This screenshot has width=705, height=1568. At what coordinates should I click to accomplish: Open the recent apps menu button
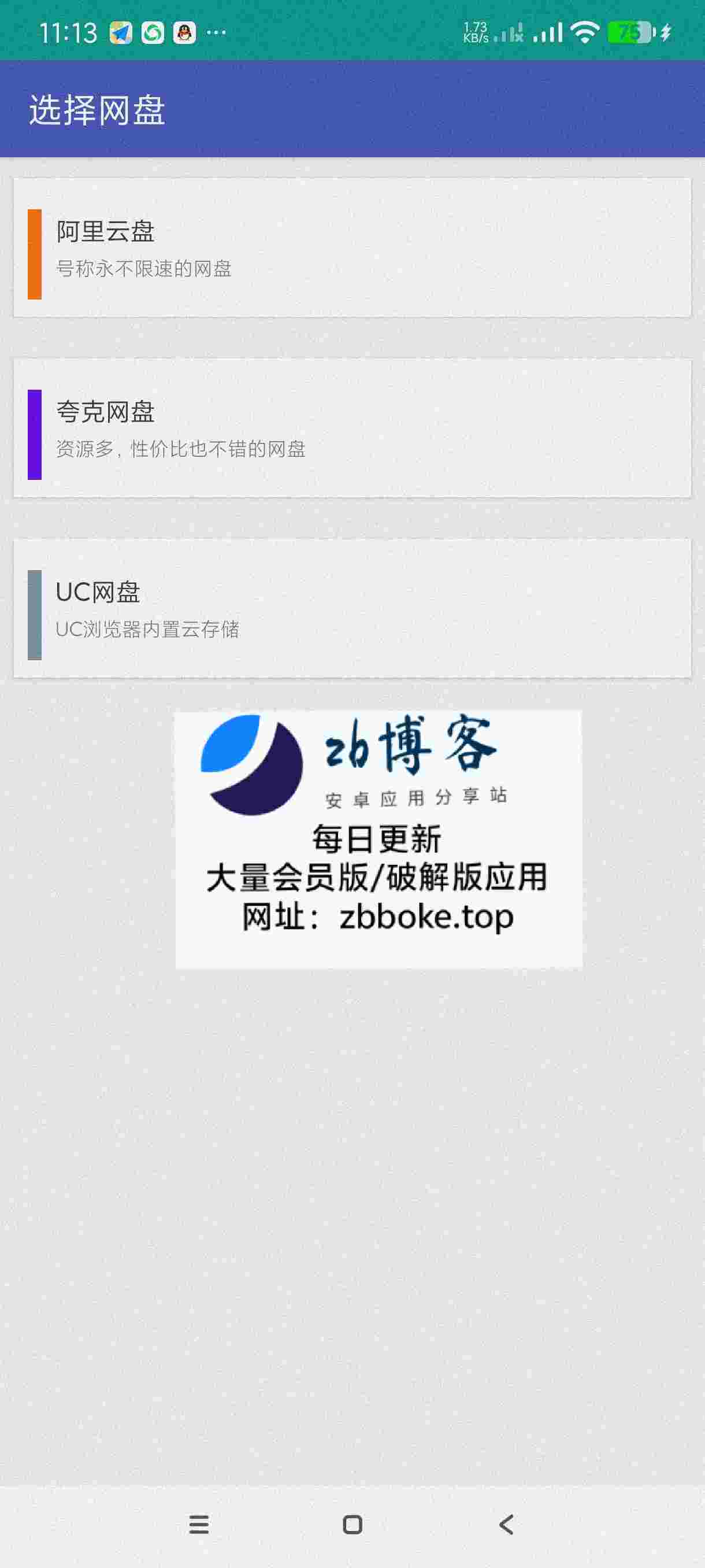tap(199, 1524)
